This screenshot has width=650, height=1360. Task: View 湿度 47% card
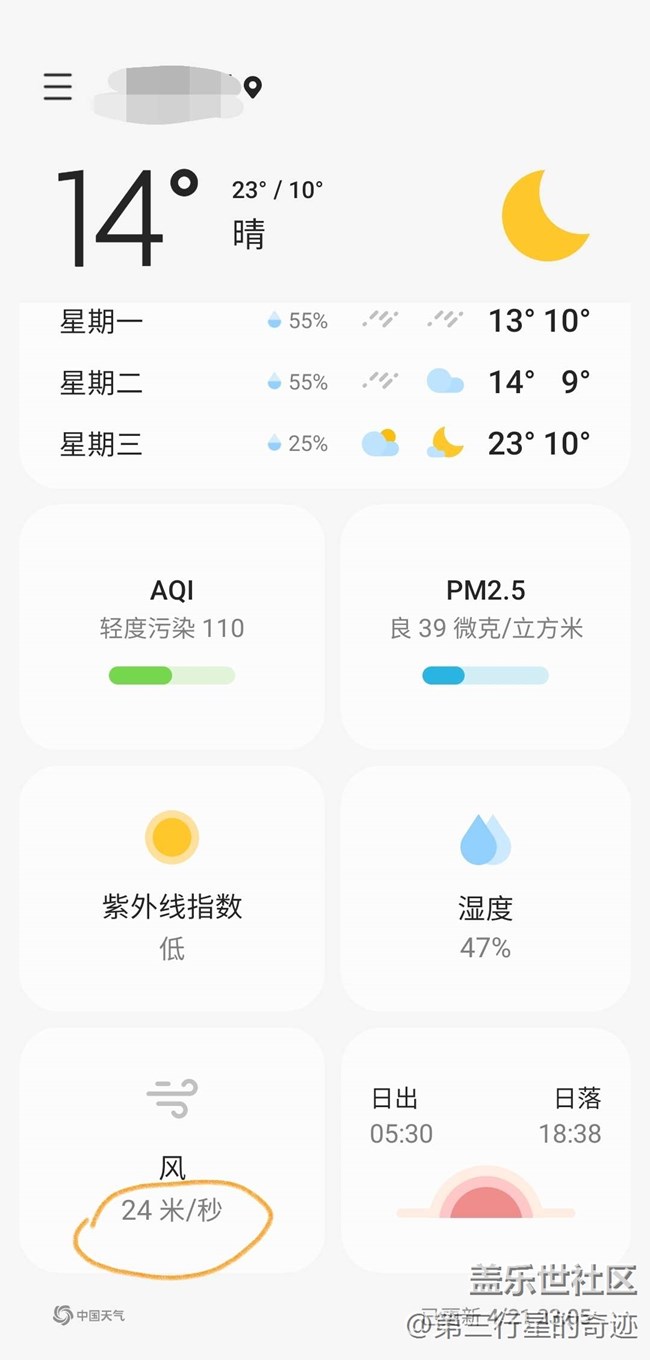click(485, 888)
